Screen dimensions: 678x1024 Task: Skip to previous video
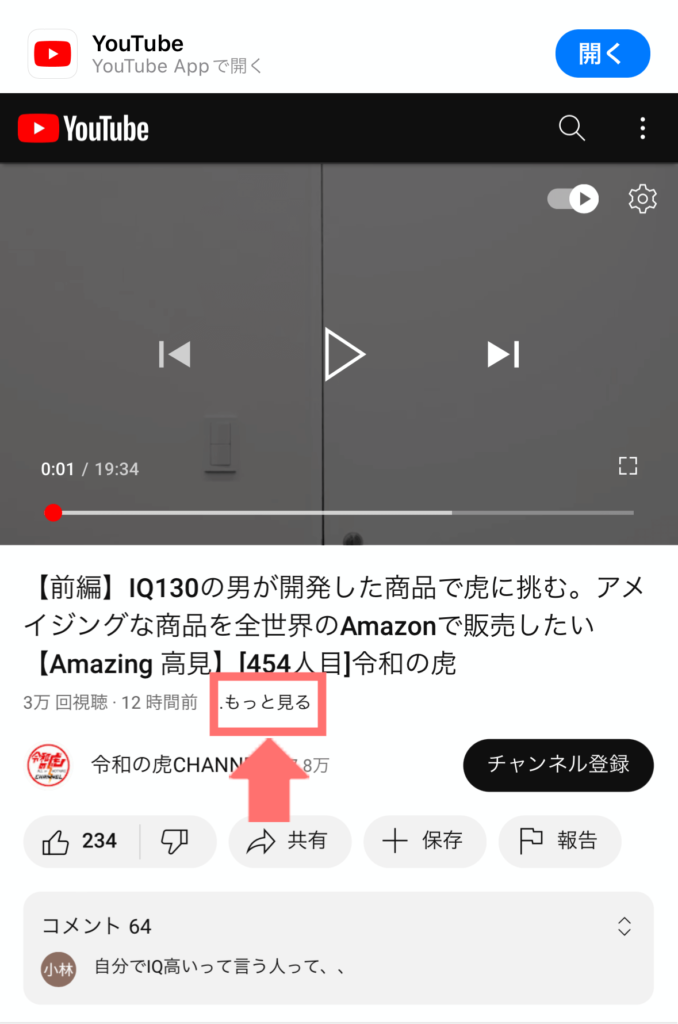pyautogui.click(x=175, y=354)
